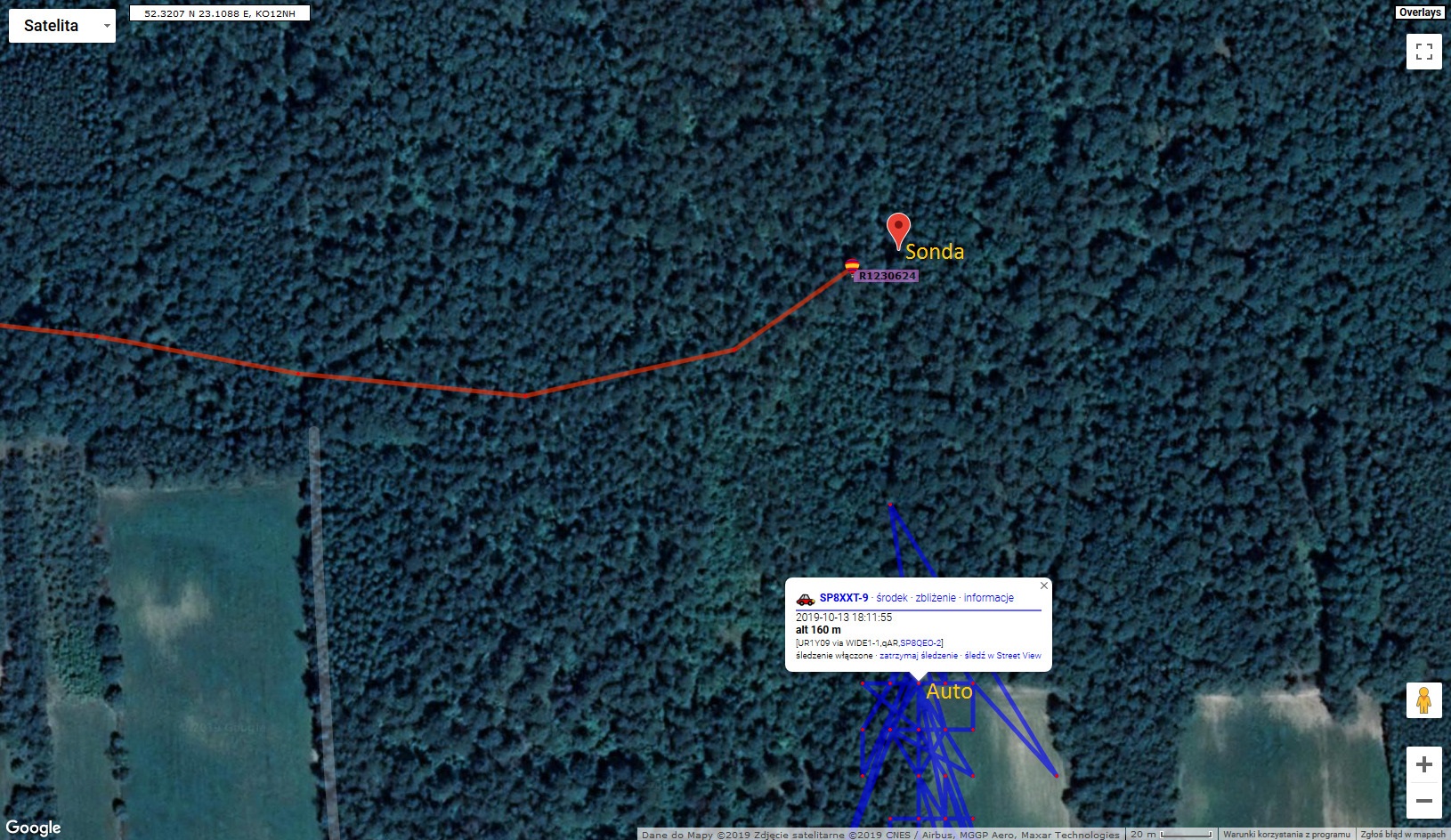This screenshot has height=840, width=1451.
Task: Center map via środek link
Action: coord(891,598)
